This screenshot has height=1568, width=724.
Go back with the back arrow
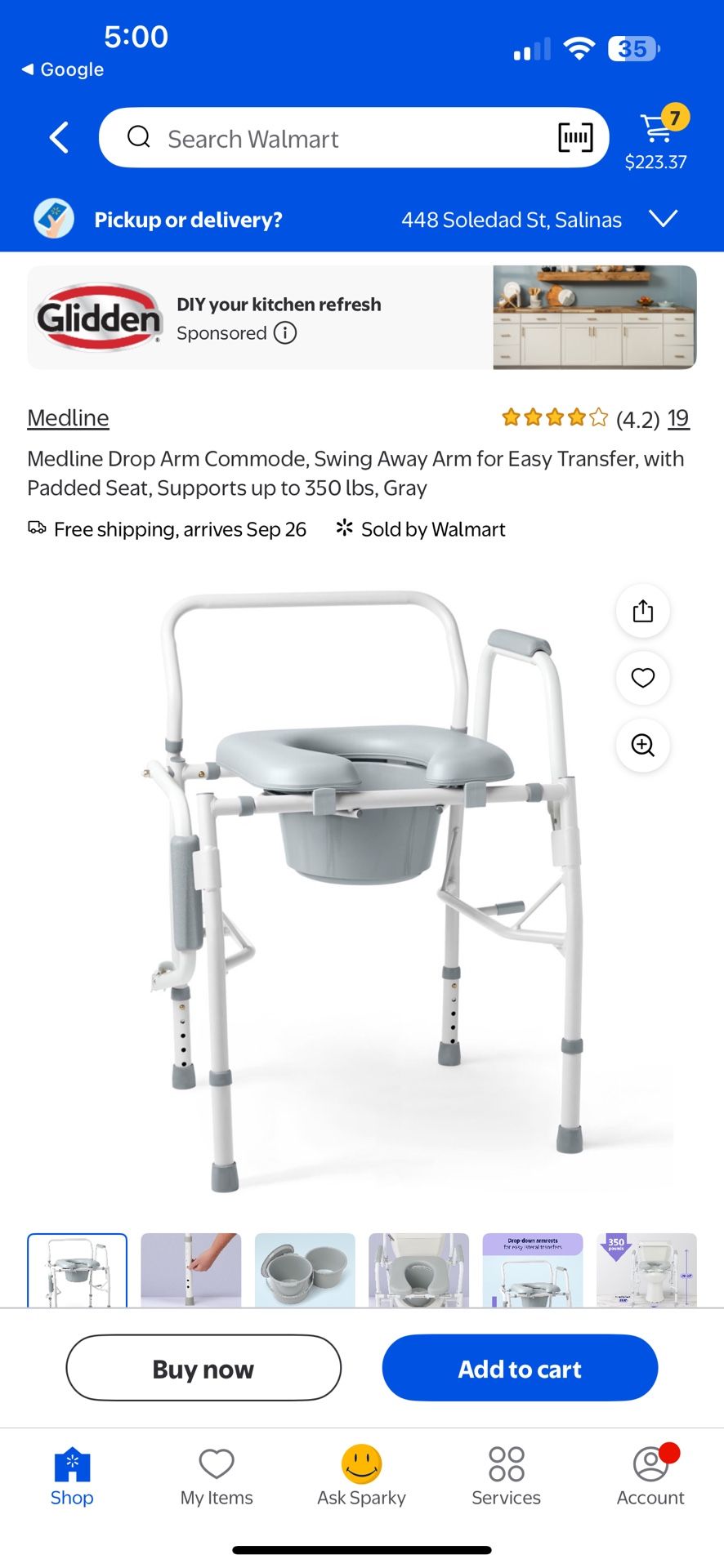coord(59,138)
